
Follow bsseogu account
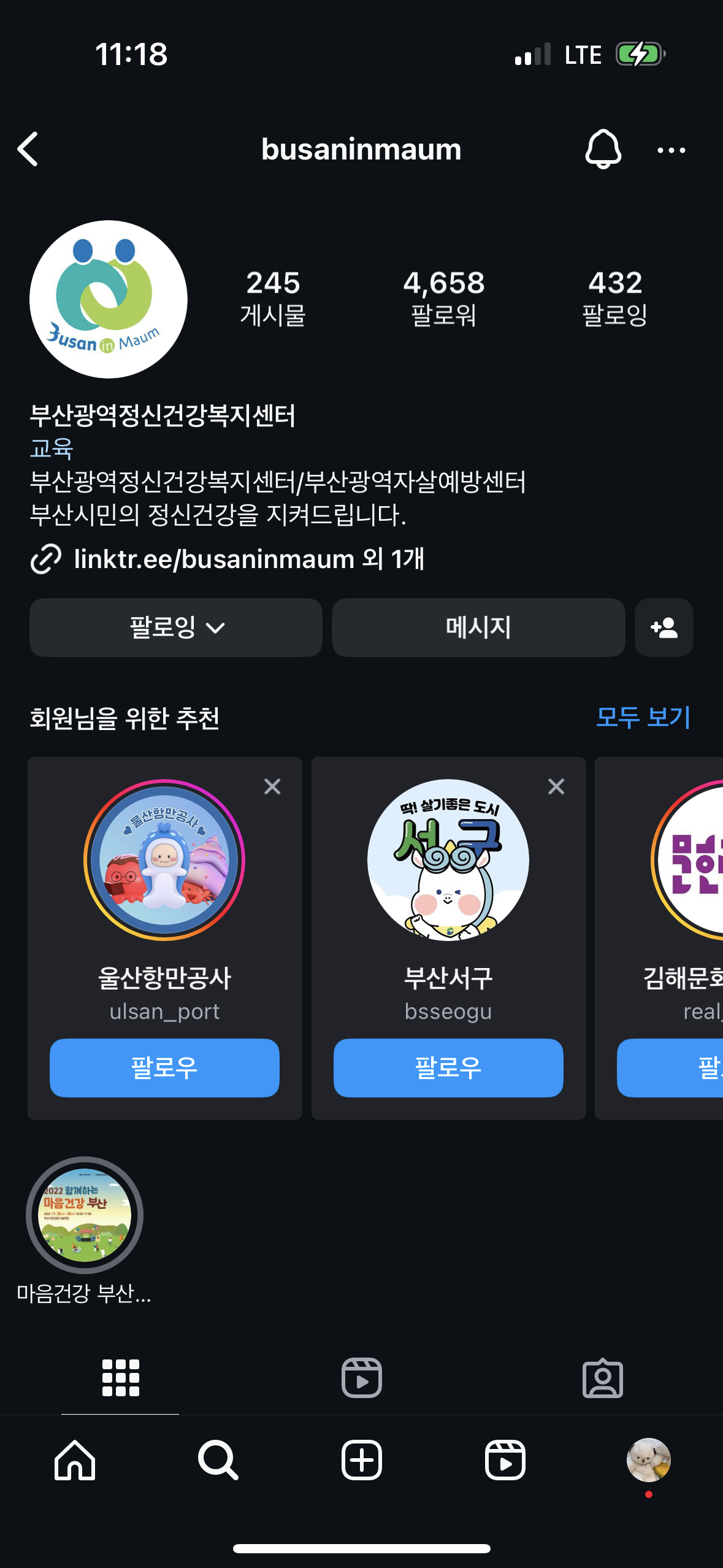tap(448, 1067)
